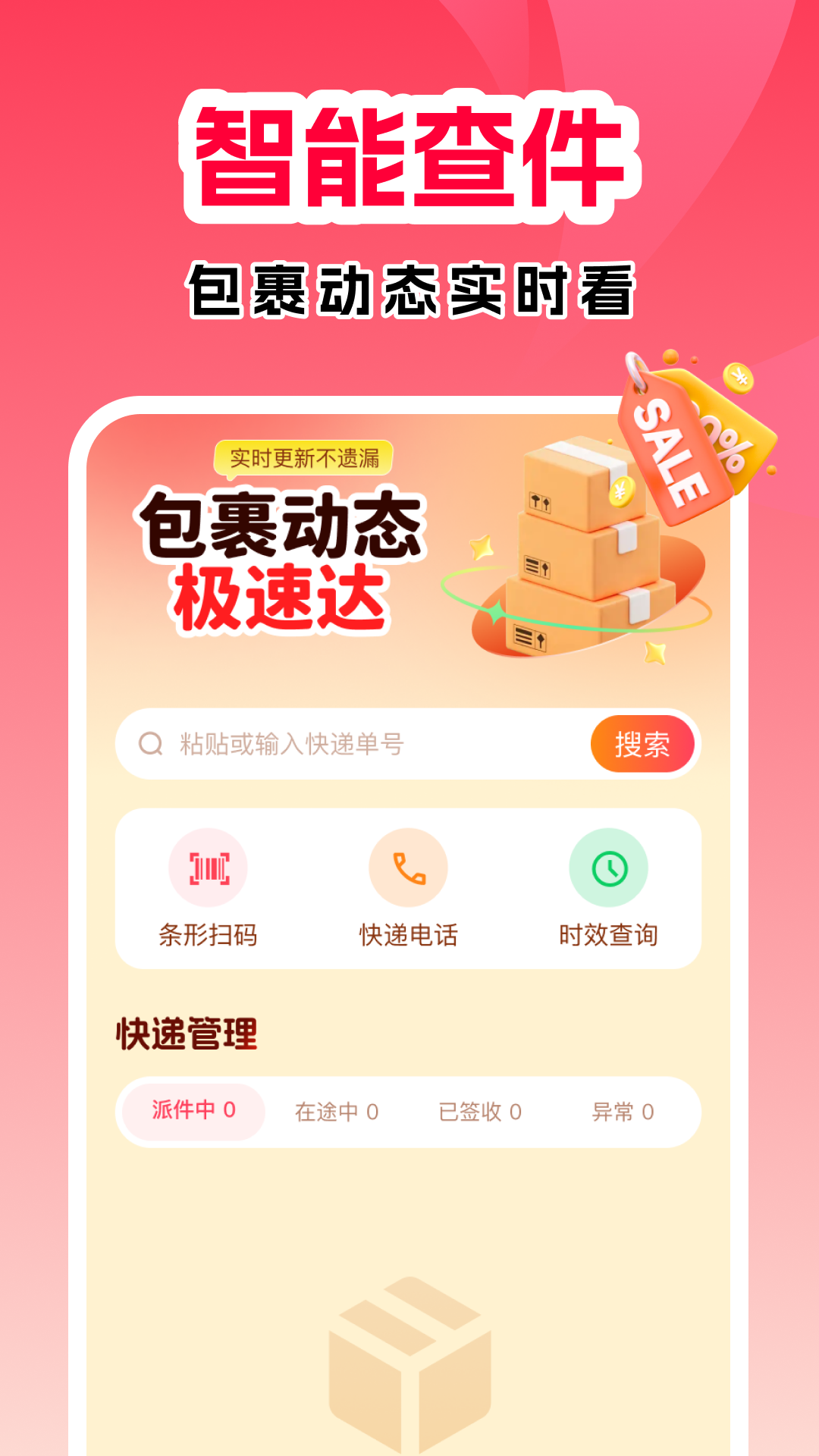Viewport: 819px width, 1456px height.
Task: Click the magnifier icon in search bar
Action: click(x=150, y=744)
